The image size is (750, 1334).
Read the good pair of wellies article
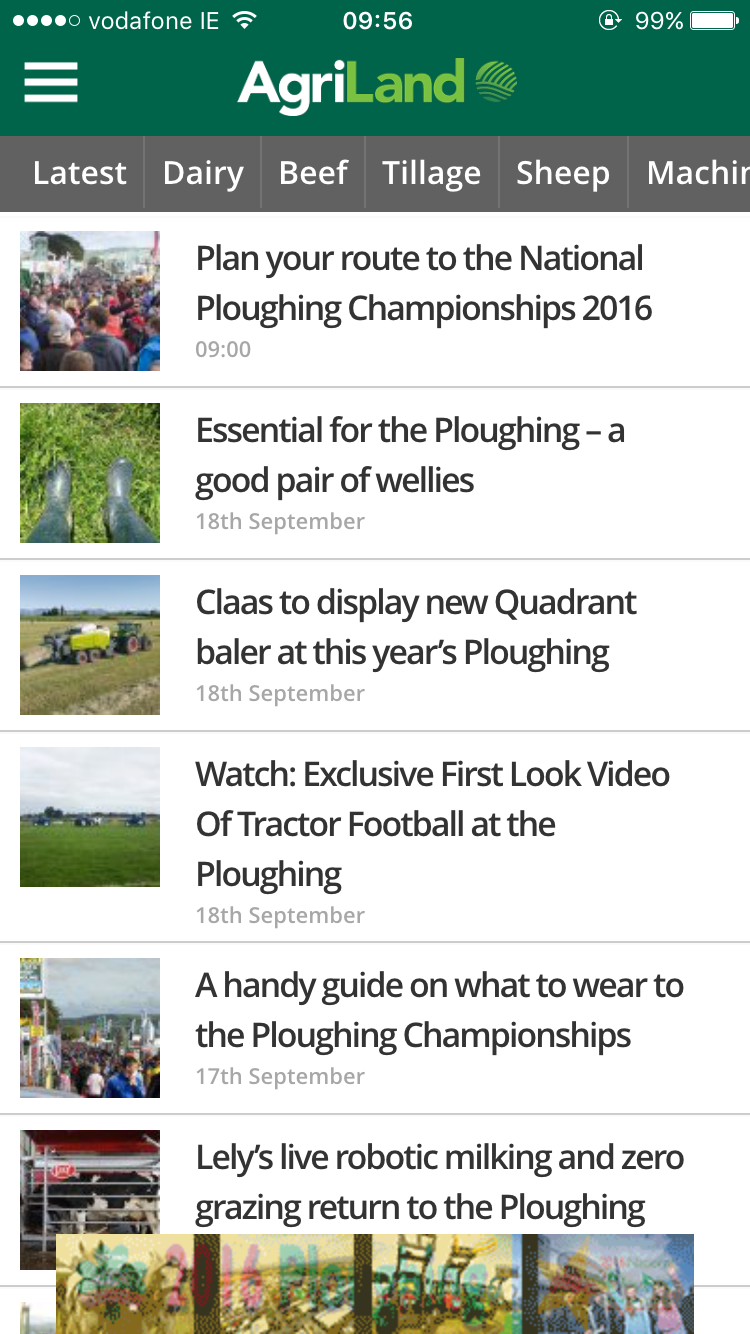410,456
